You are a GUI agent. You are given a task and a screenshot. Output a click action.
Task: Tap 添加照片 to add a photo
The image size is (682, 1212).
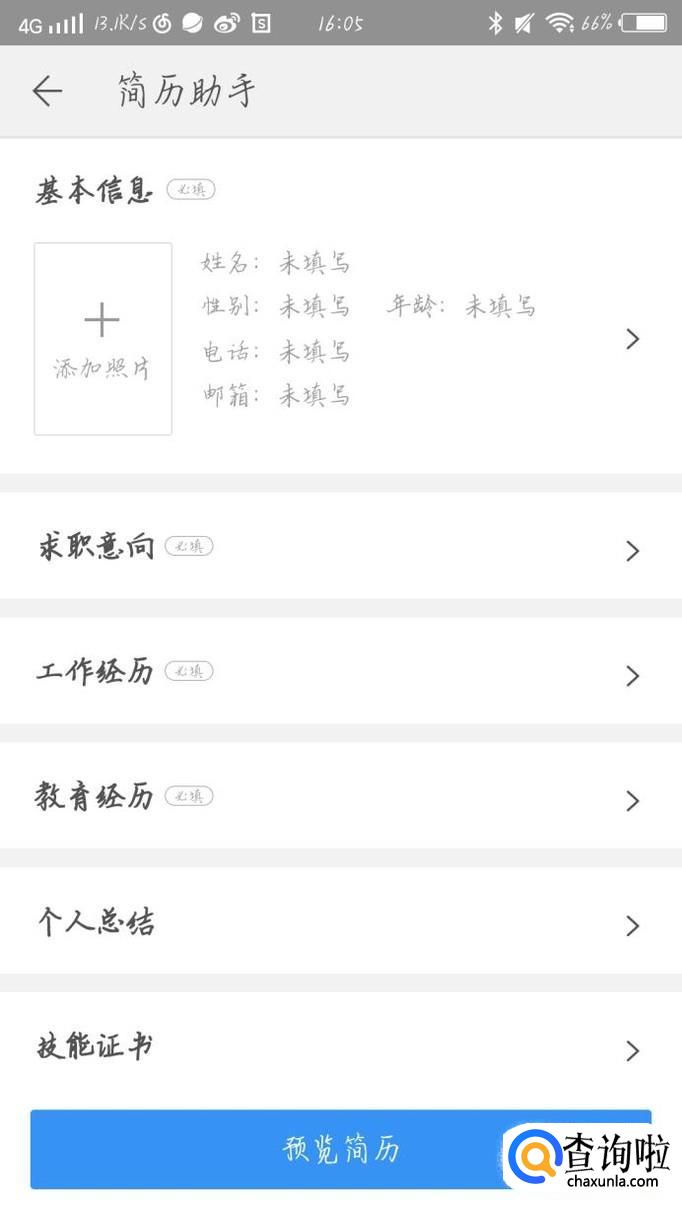click(102, 338)
